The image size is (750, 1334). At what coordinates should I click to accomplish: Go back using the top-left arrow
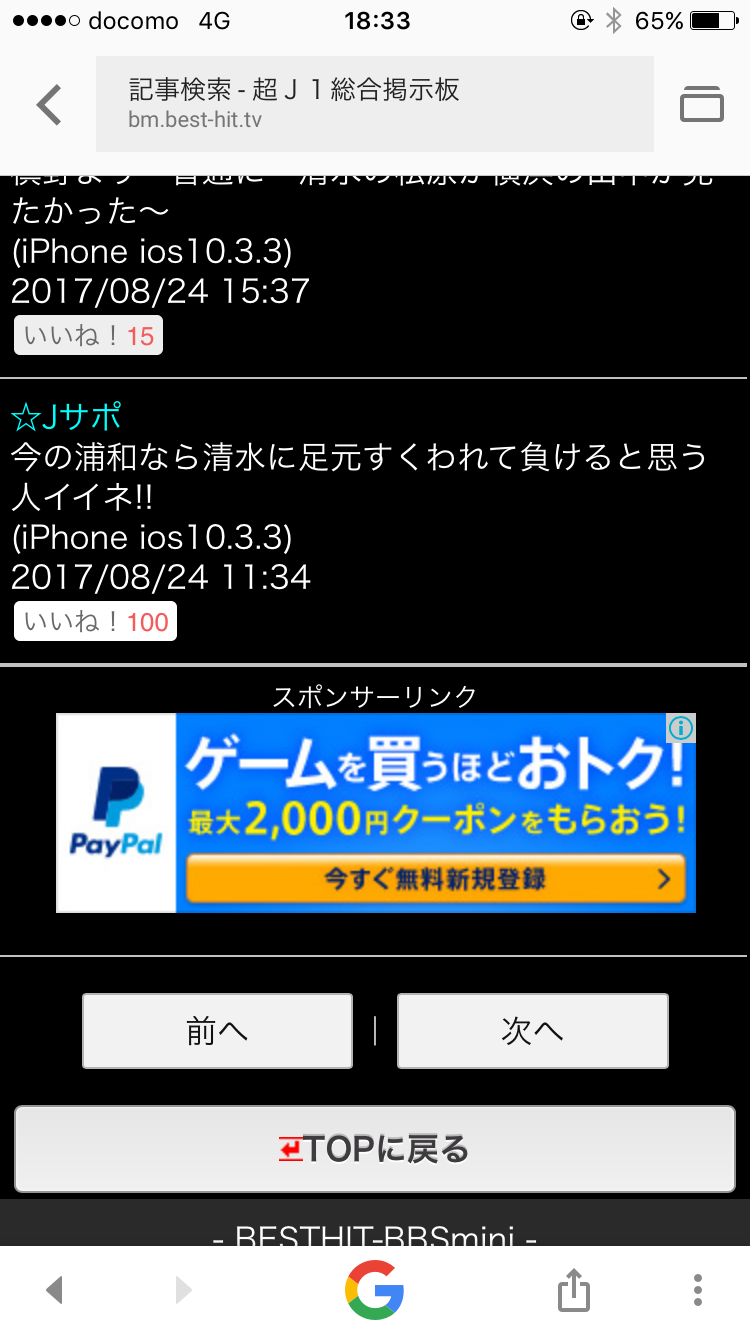(49, 105)
